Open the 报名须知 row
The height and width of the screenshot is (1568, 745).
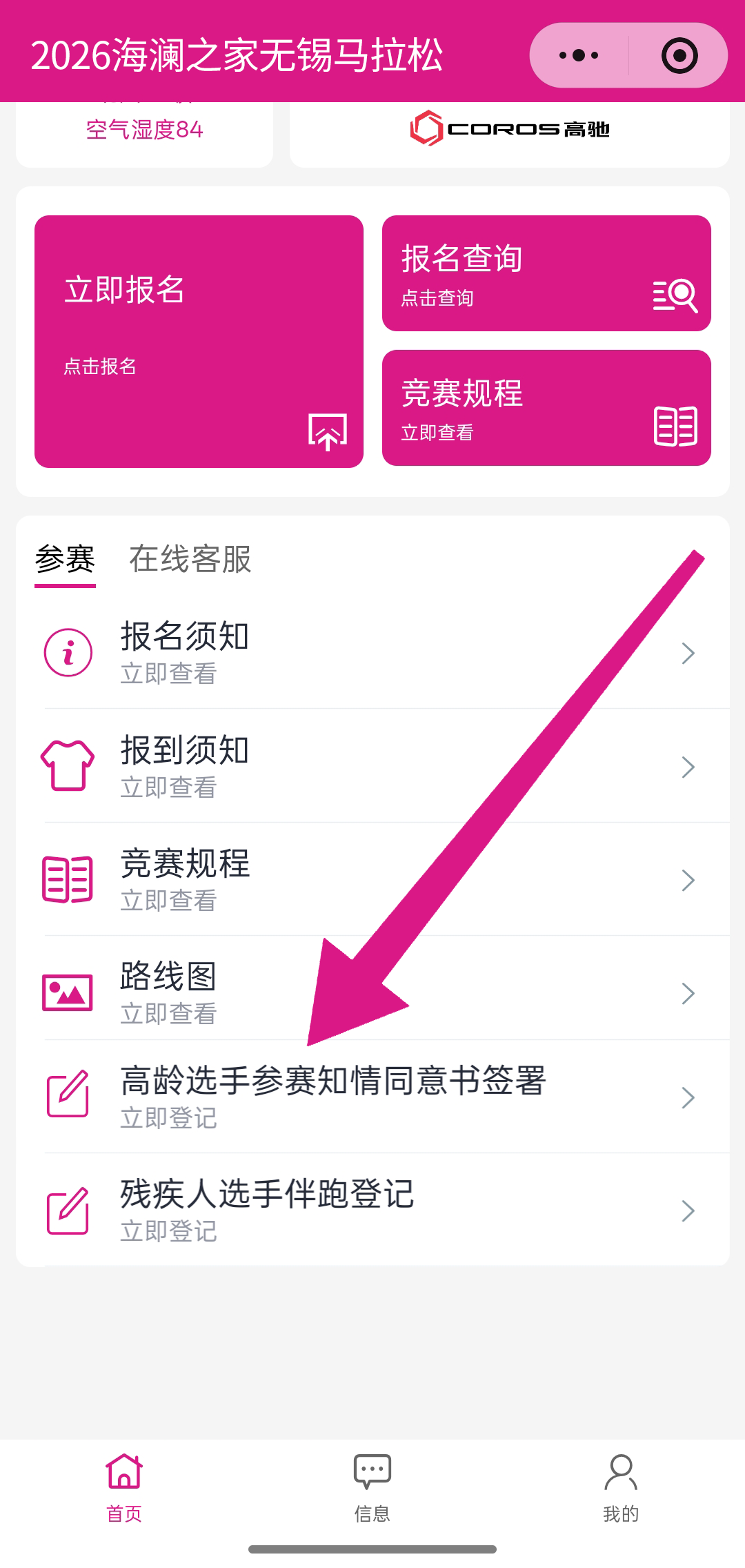coord(372,652)
